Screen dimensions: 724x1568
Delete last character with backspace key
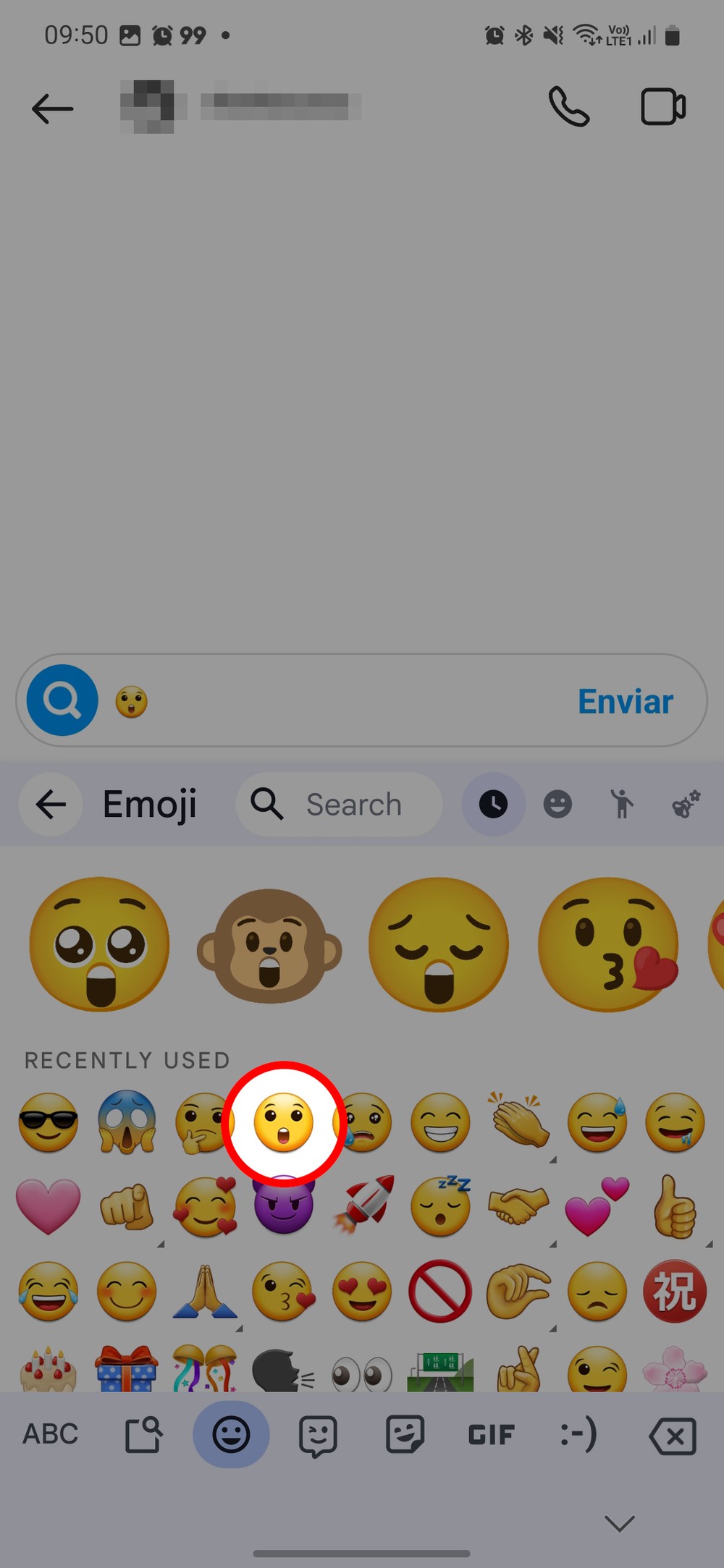[673, 1435]
